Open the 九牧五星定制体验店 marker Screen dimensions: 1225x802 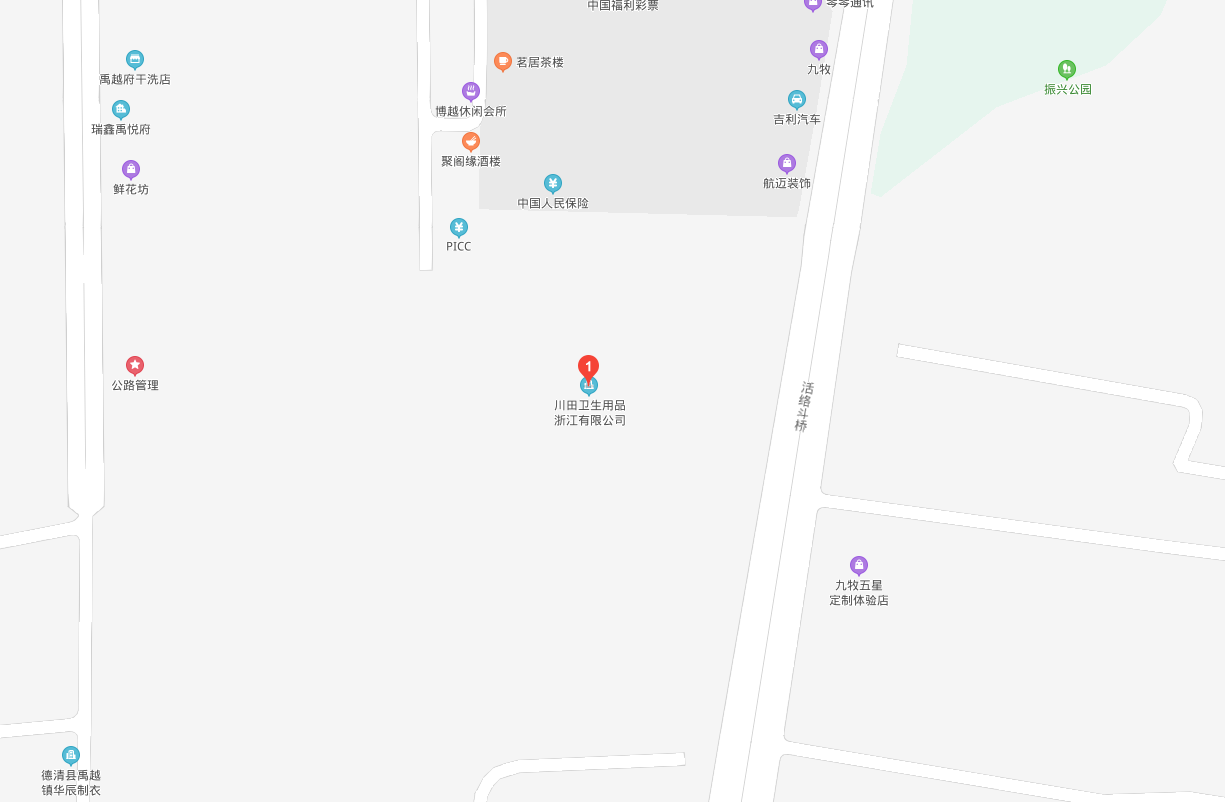click(859, 566)
